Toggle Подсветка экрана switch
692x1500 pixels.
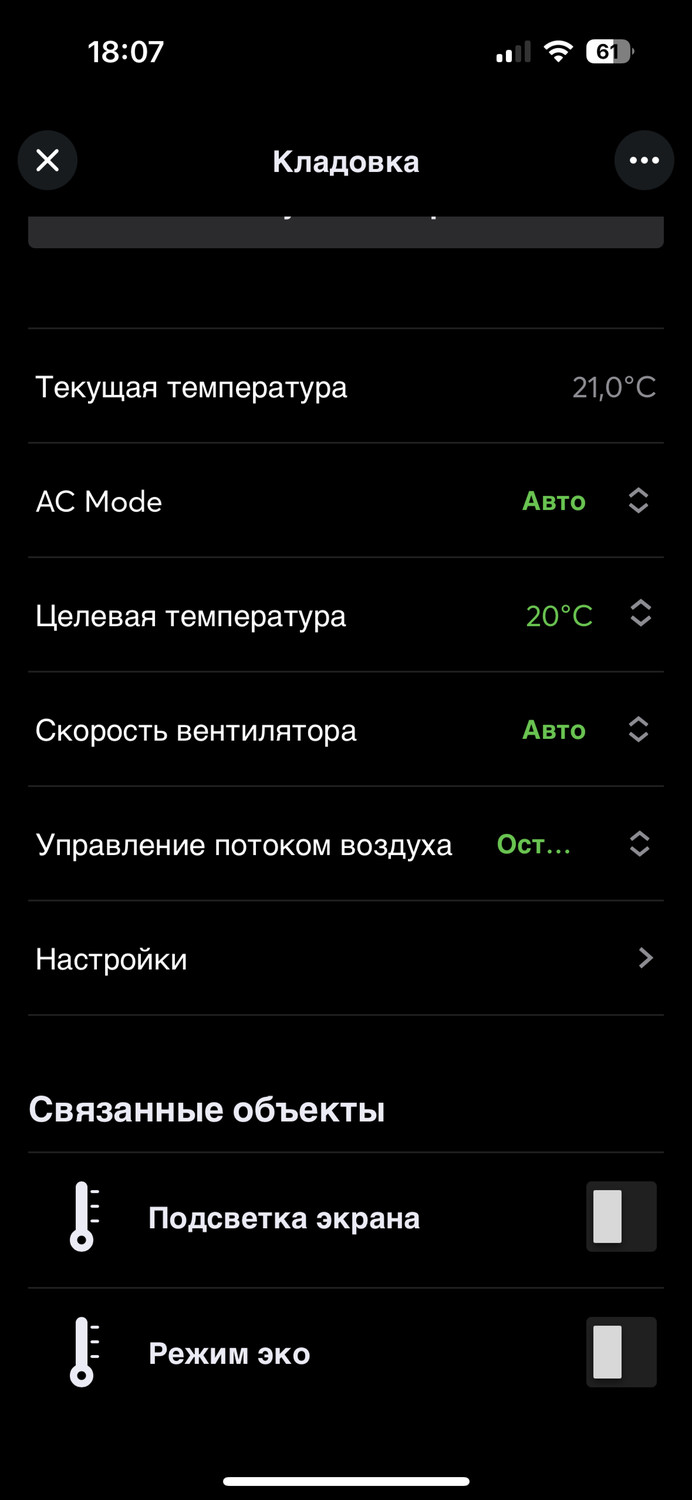621,1217
